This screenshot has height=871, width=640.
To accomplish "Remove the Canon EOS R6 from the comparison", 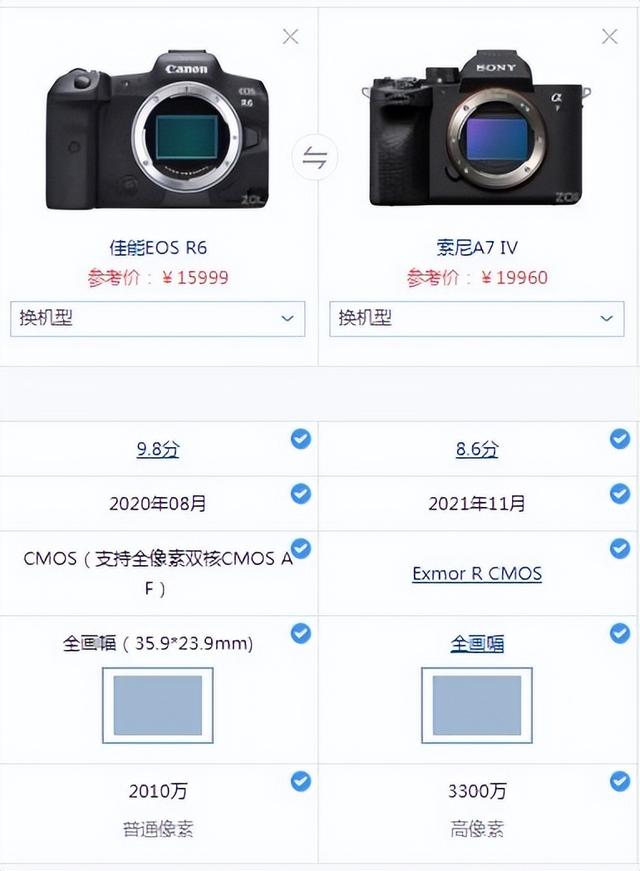I will pyautogui.click(x=290, y=37).
